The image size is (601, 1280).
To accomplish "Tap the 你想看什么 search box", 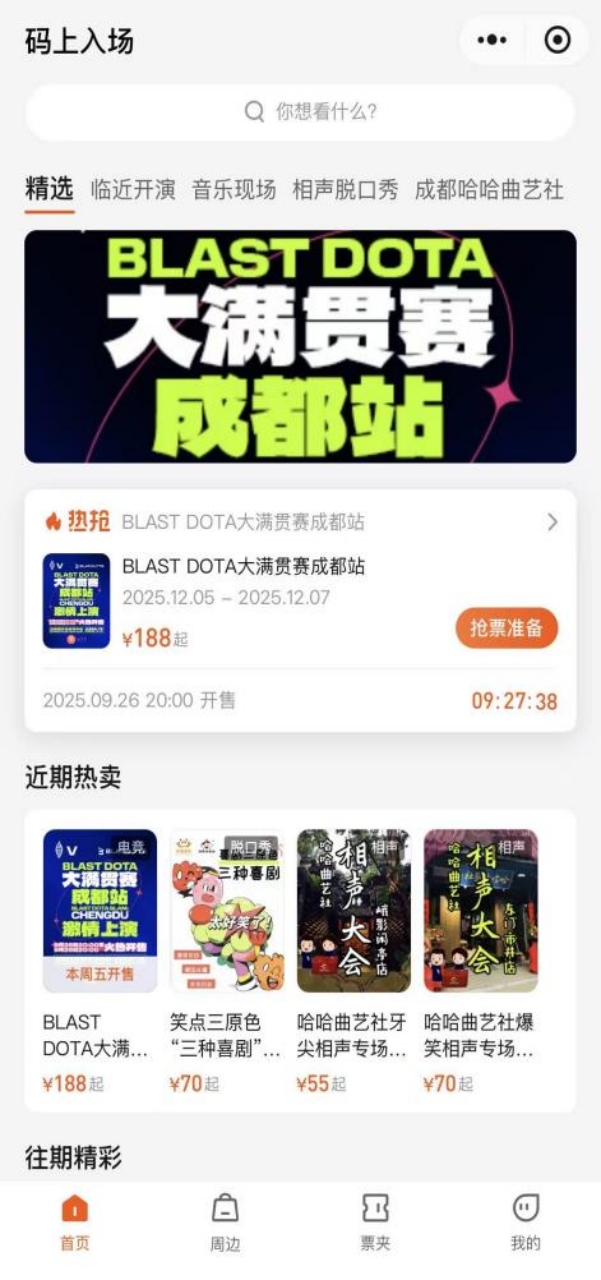I will 300,112.
